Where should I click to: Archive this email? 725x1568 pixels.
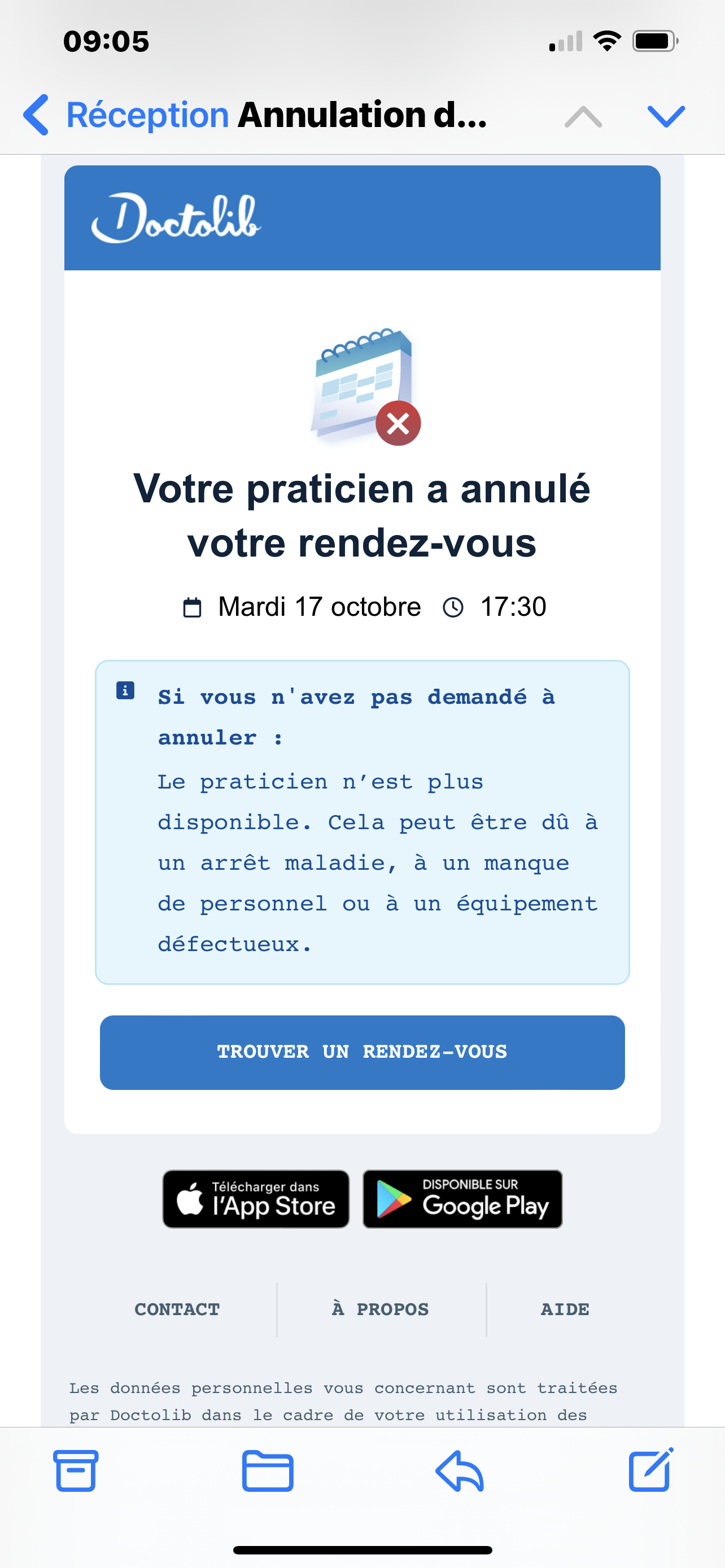point(76,1470)
